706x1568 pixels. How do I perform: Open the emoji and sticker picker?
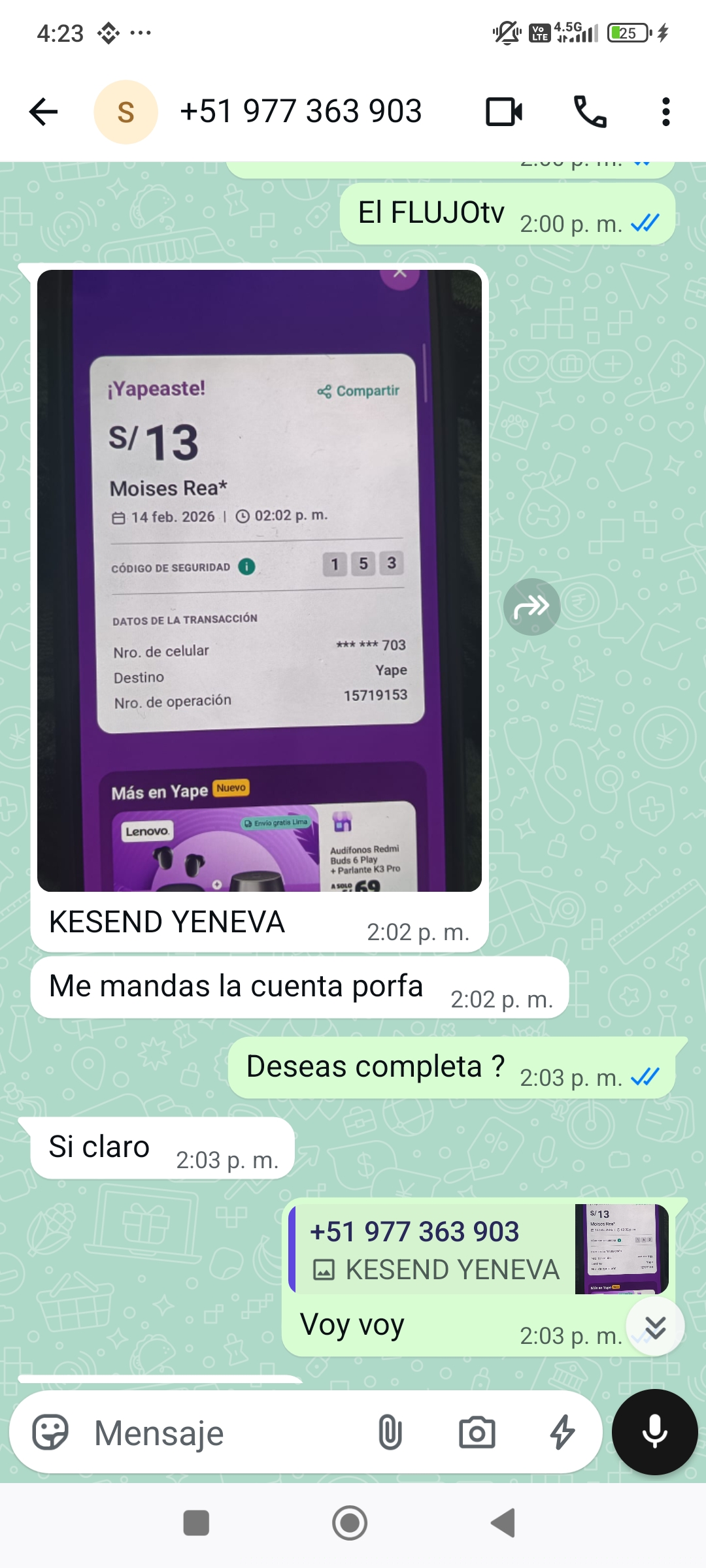point(50,1433)
